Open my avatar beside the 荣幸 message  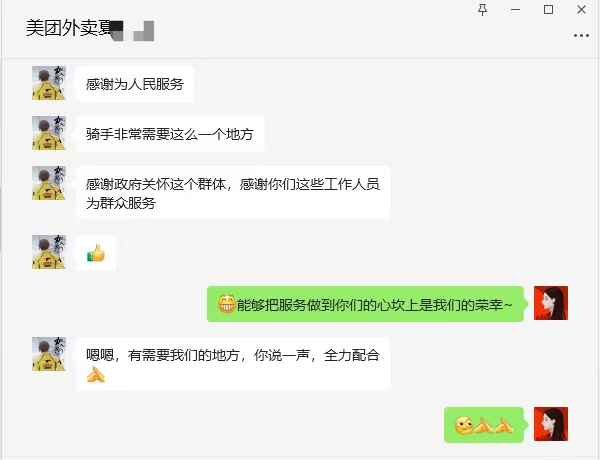tap(551, 303)
